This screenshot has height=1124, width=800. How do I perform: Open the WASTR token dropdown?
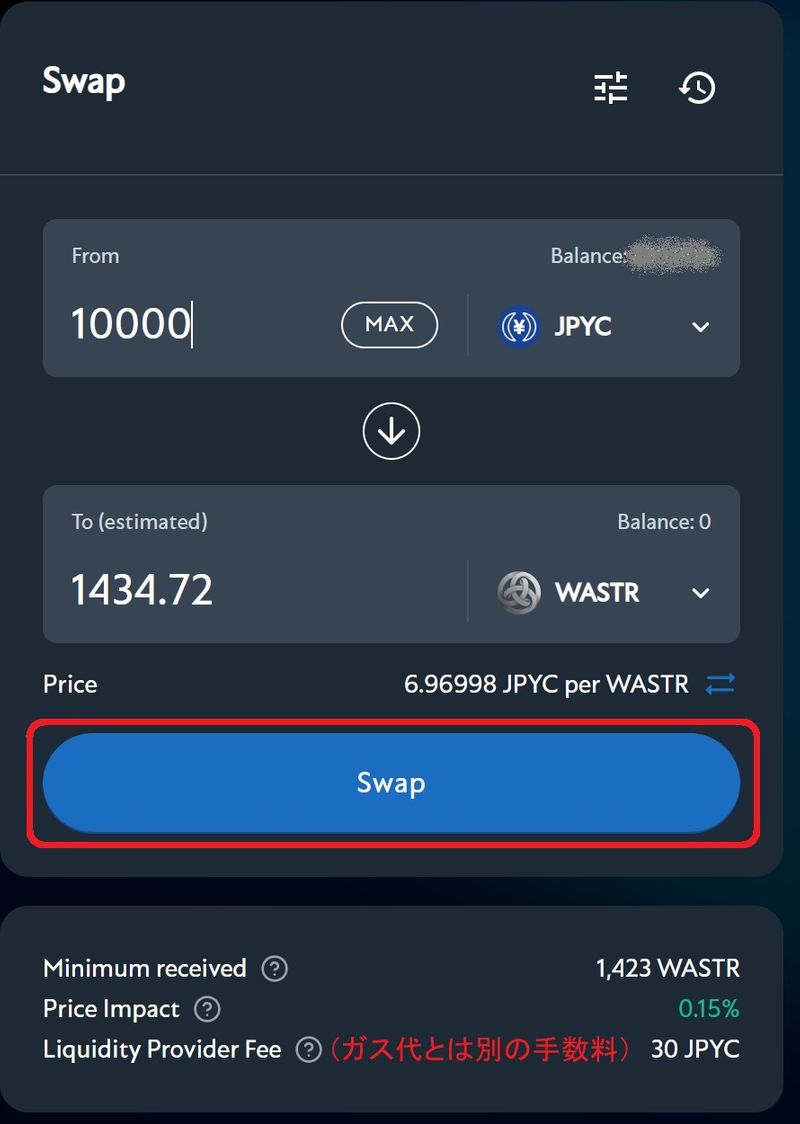pos(604,592)
